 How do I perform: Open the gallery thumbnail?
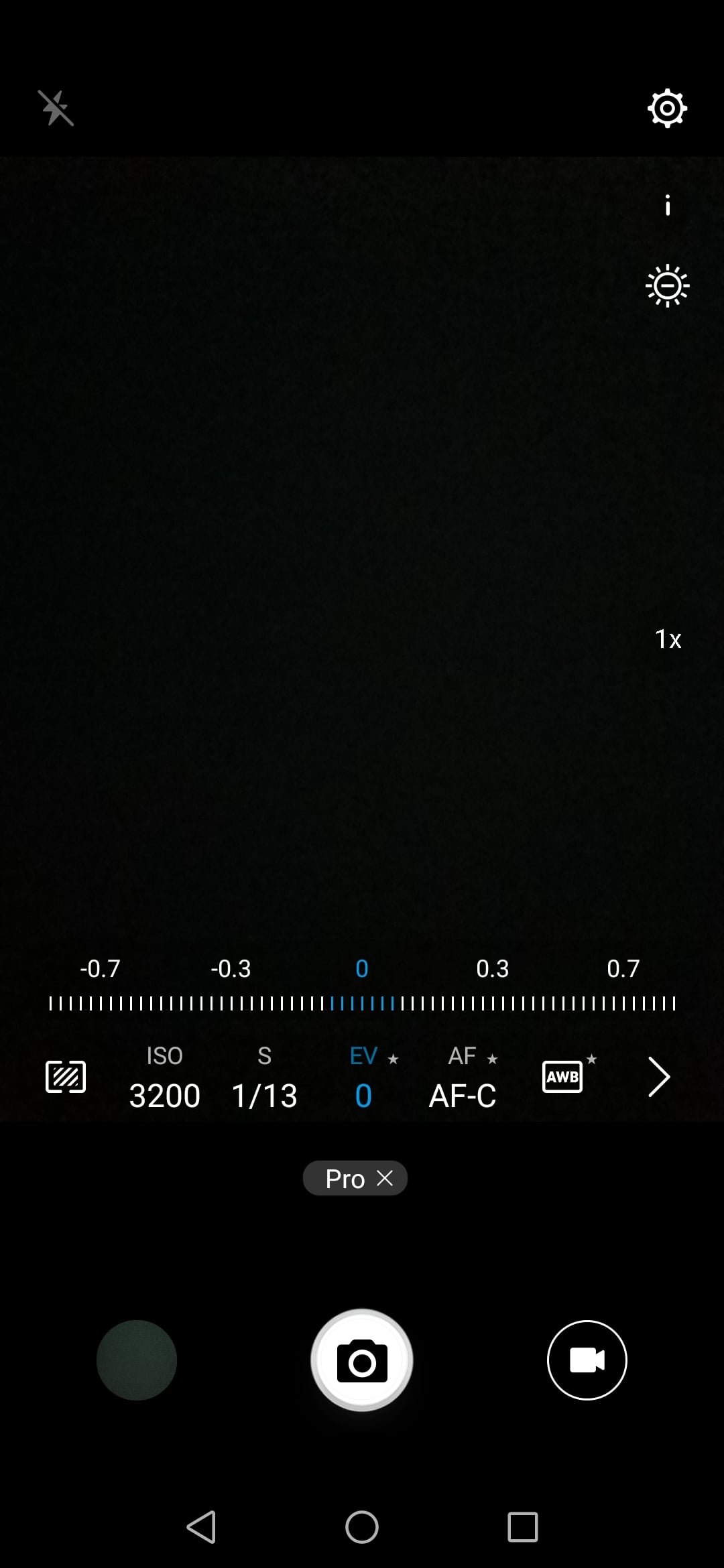click(x=137, y=1360)
